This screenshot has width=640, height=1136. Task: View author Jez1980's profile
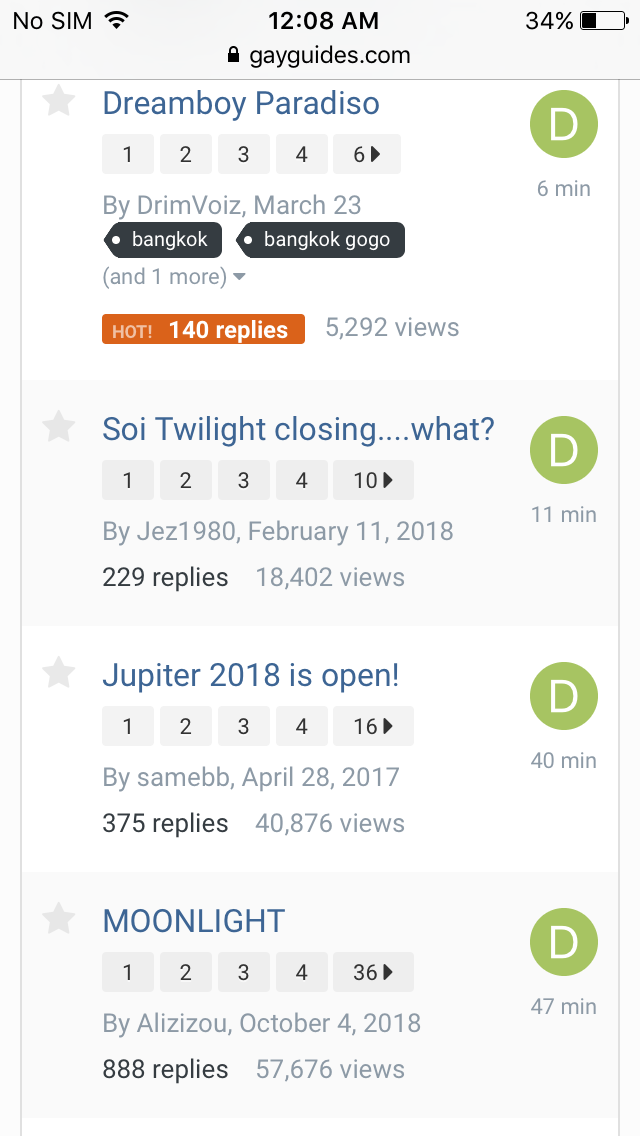click(x=186, y=531)
